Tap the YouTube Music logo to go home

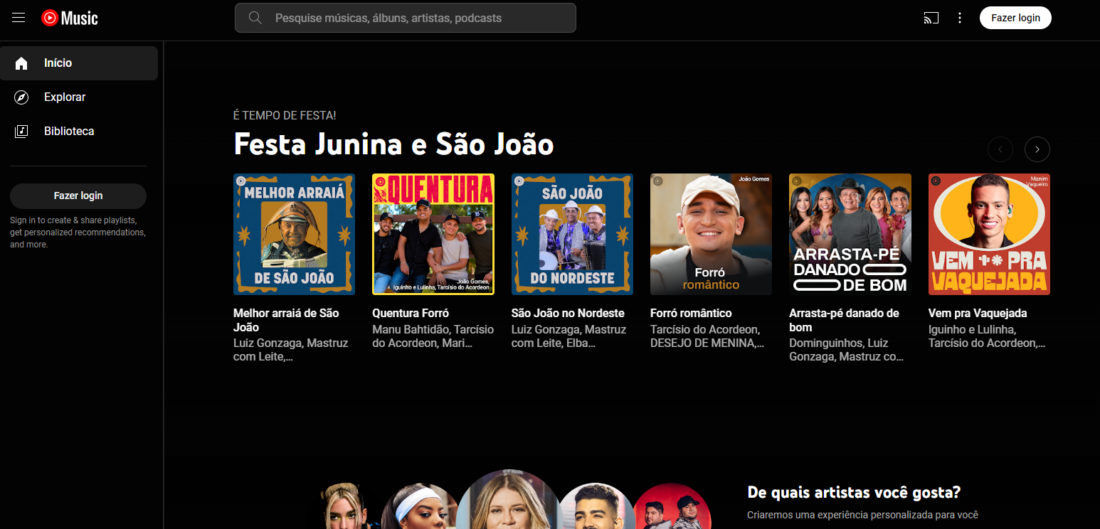point(70,18)
